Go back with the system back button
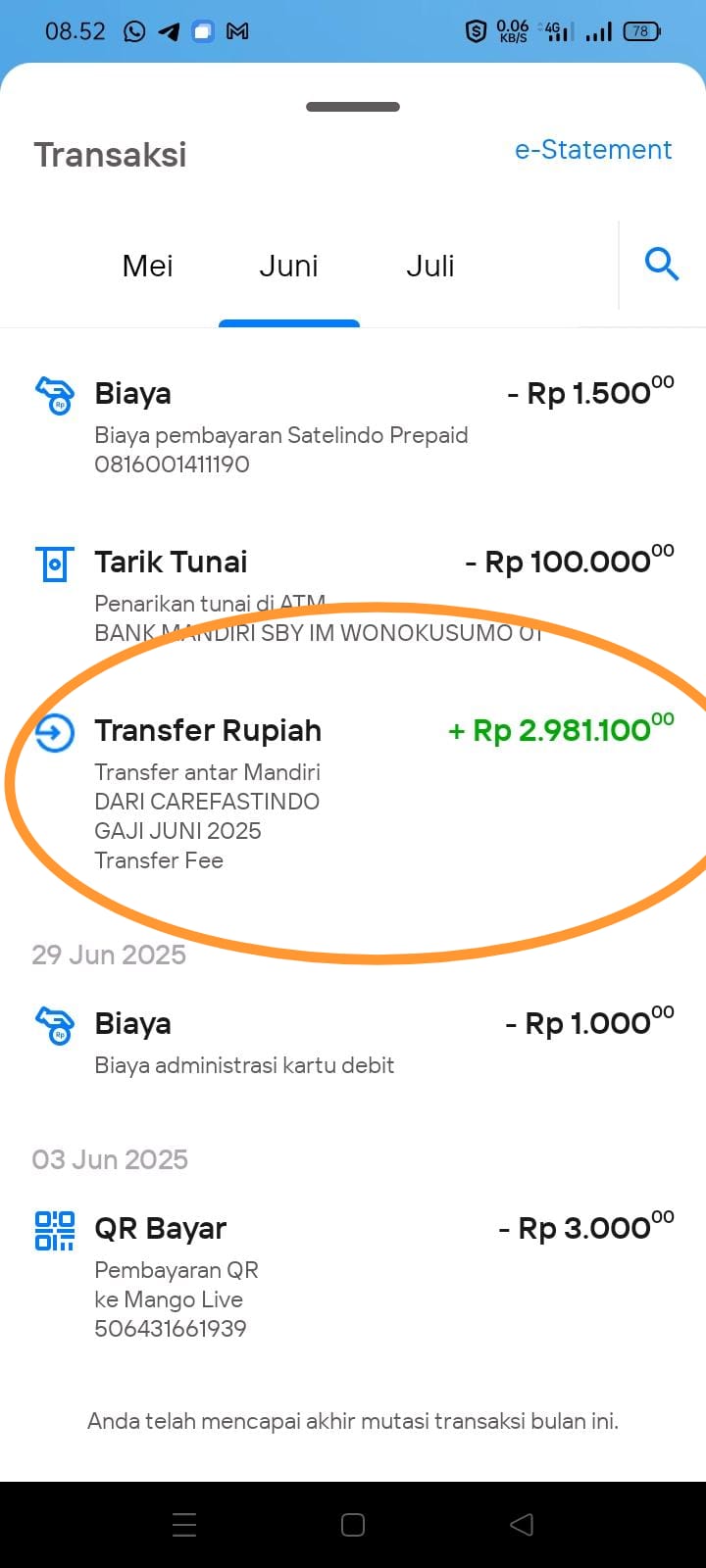The width and height of the screenshot is (706, 1568). tap(522, 1524)
